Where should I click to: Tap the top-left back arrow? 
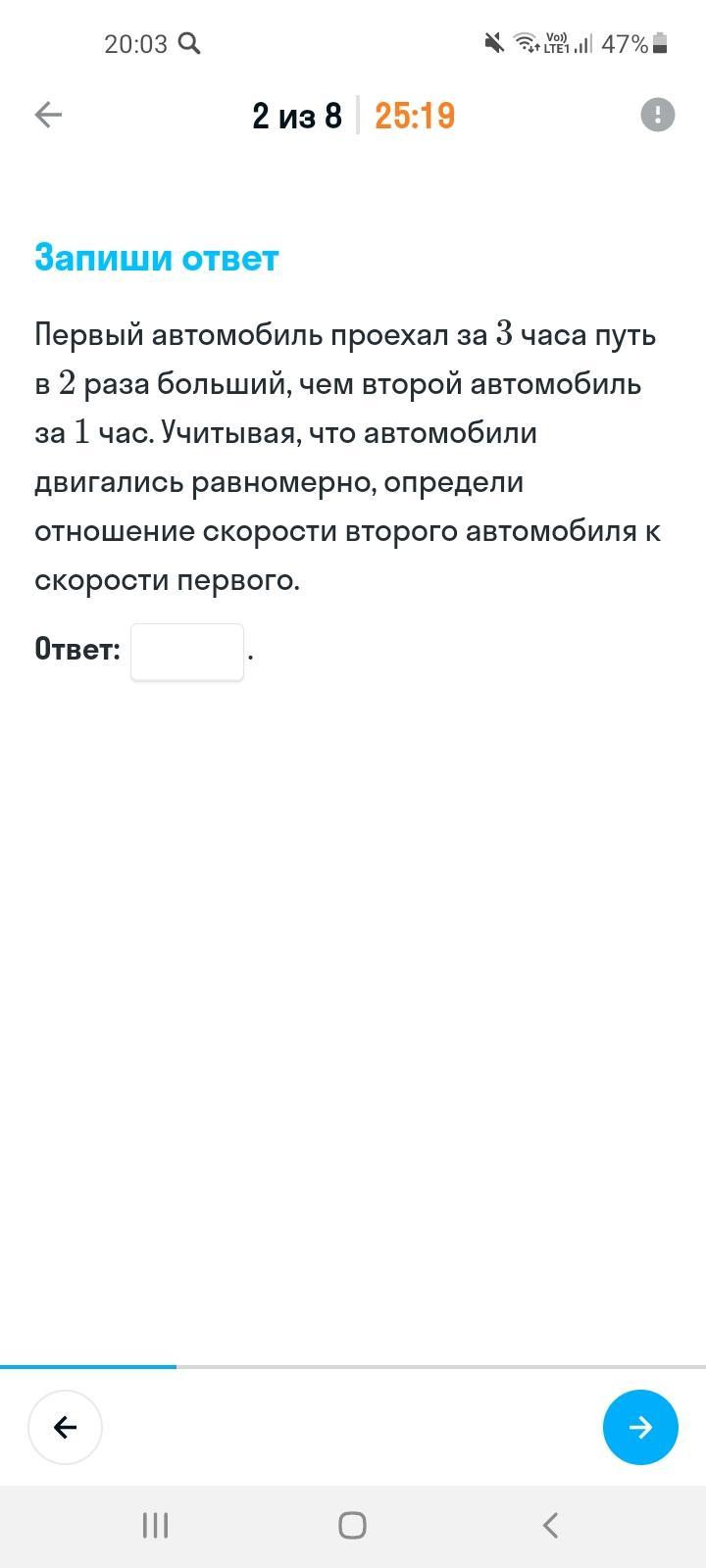pyautogui.click(x=48, y=115)
